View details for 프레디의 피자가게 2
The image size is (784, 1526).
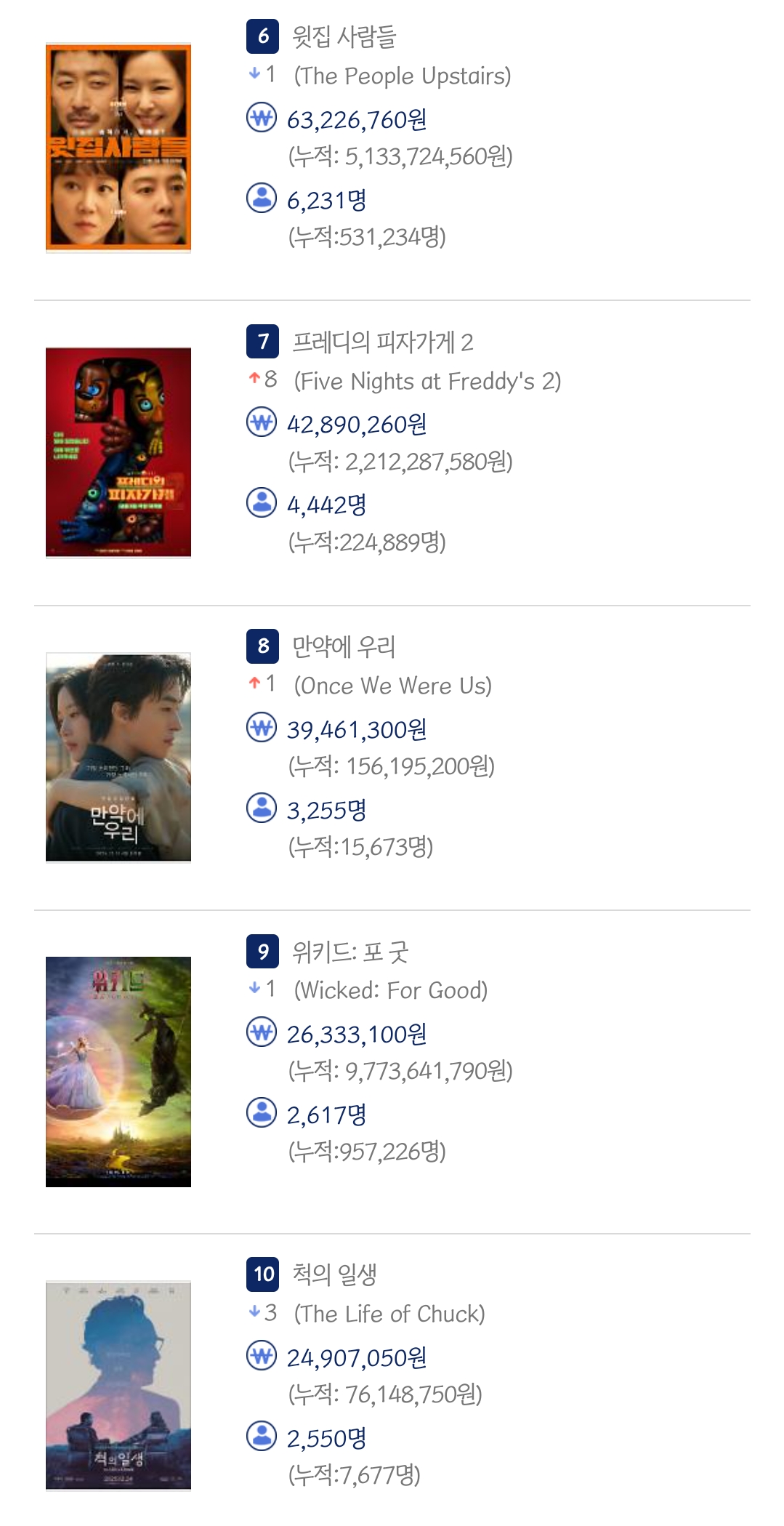(x=382, y=342)
